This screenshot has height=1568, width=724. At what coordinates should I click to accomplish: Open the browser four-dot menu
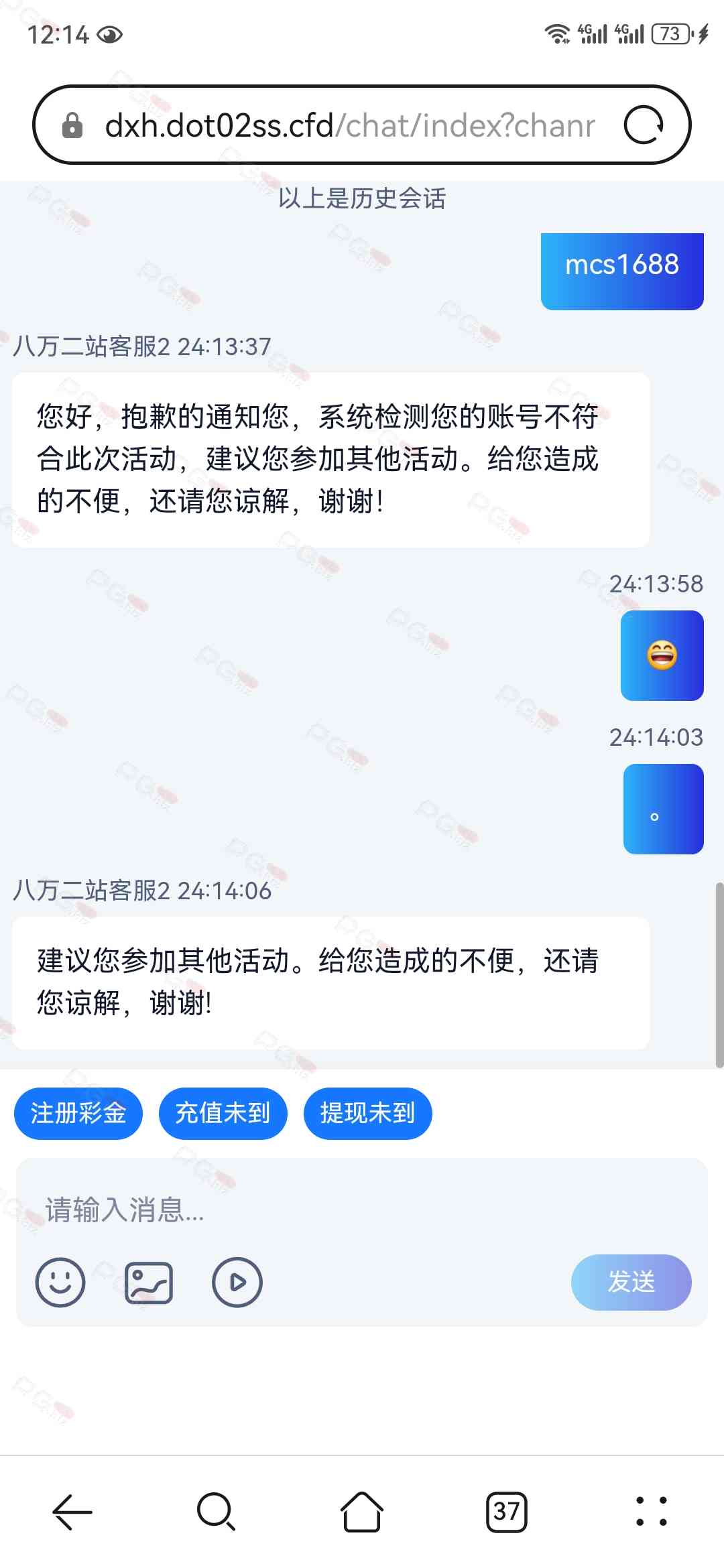[651, 1512]
